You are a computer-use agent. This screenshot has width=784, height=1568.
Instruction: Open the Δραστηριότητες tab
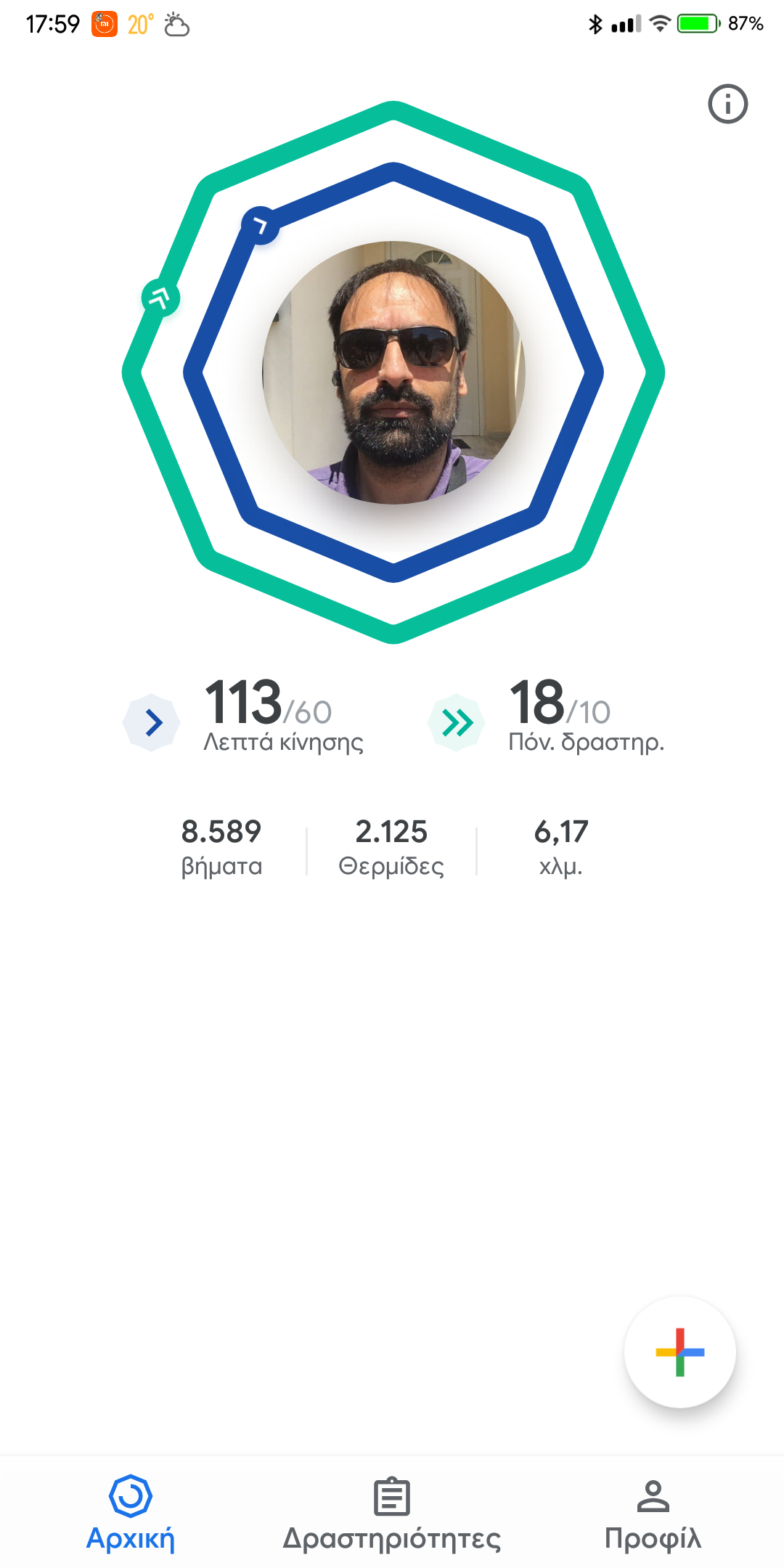pyautogui.click(x=392, y=1514)
